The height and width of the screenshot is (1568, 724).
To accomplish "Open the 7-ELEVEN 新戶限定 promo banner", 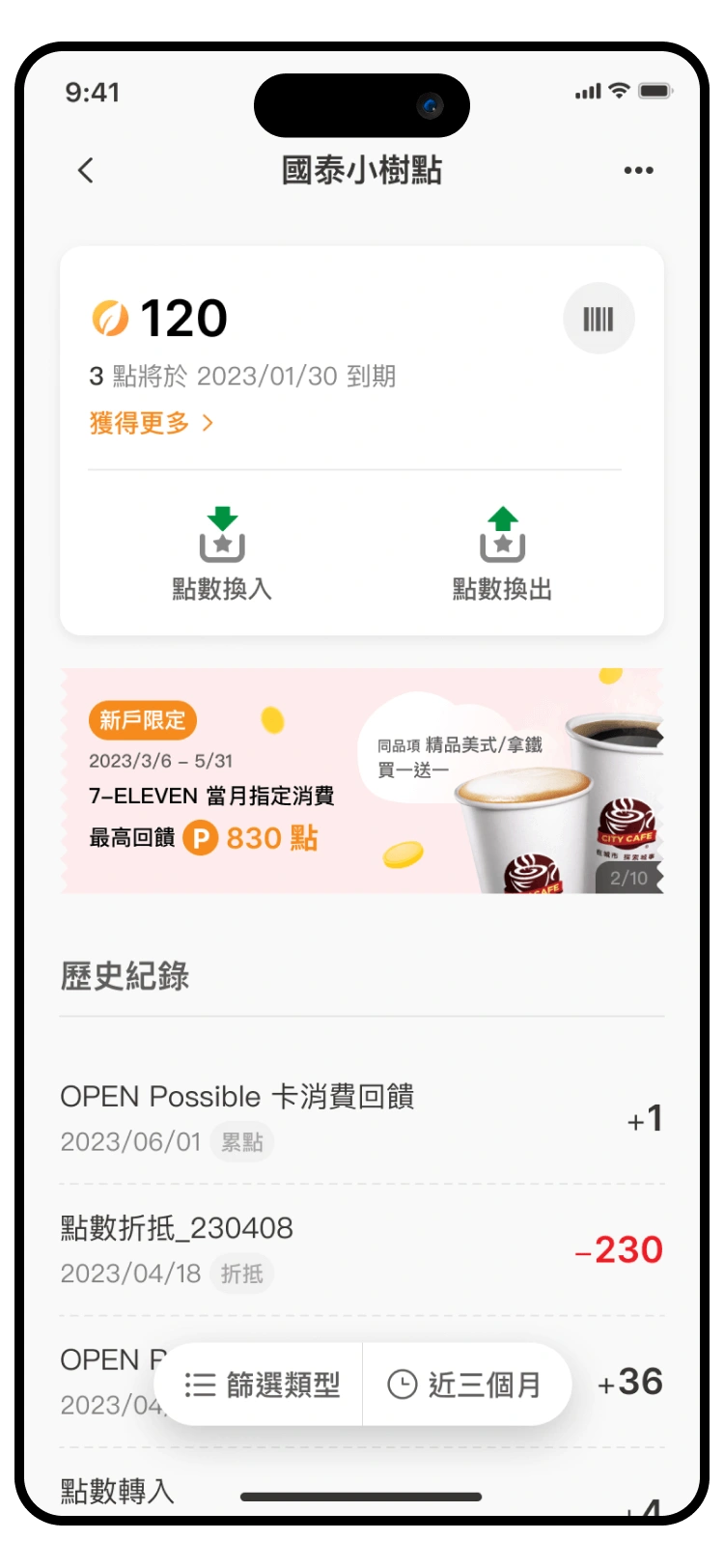I will tap(362, 780).
